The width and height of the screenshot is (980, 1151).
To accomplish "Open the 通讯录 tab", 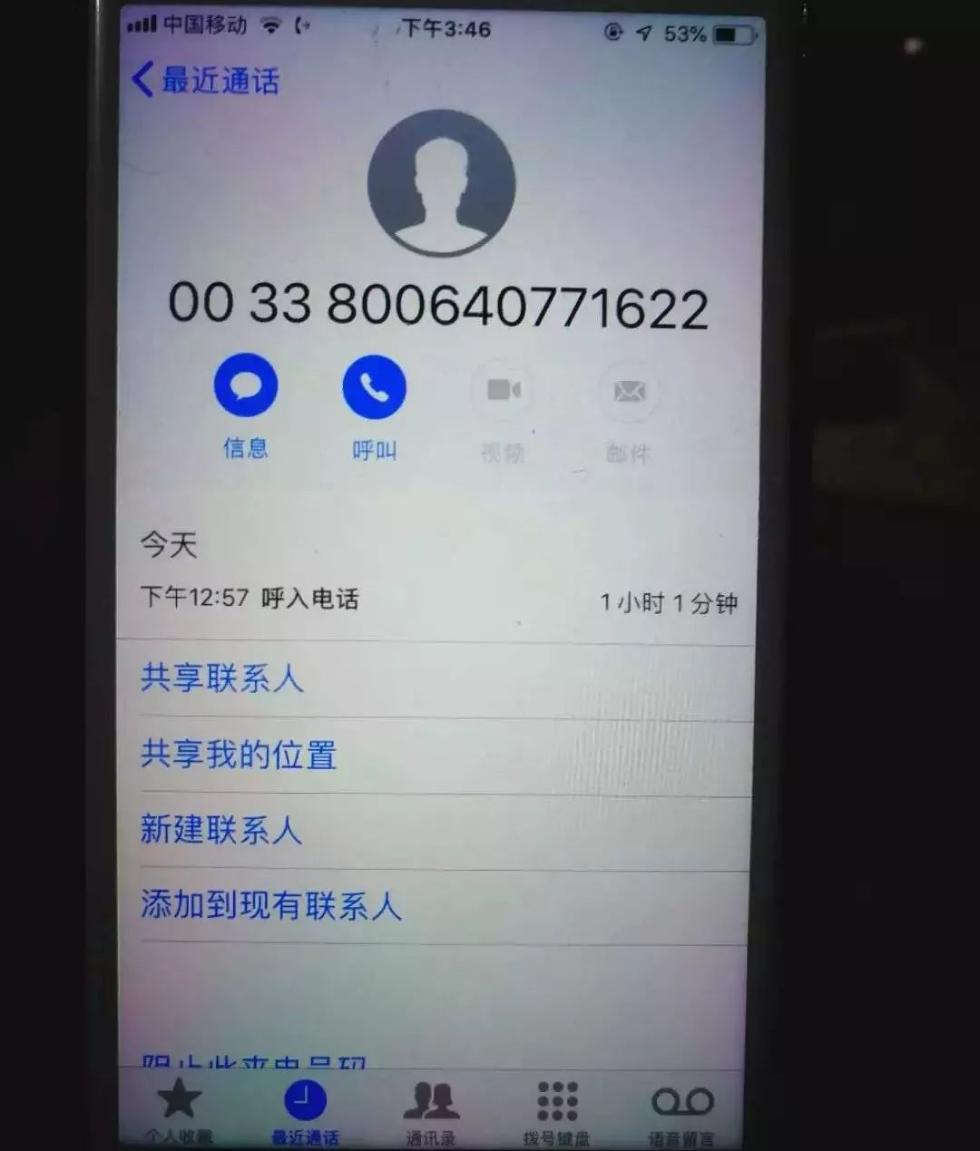I will pos(431,1108).
